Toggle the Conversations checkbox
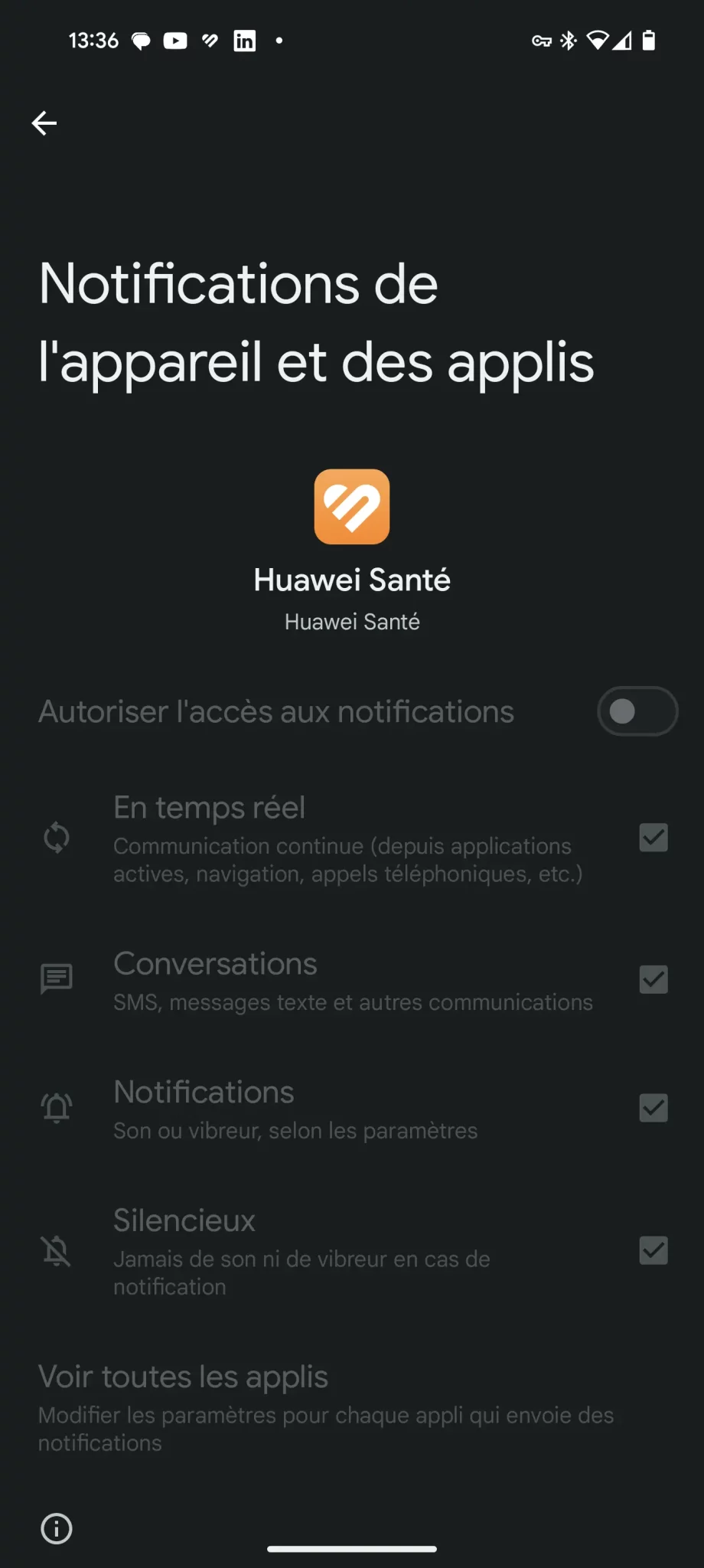Viewport: 704px width, 1568px height. tap(653, 979)
